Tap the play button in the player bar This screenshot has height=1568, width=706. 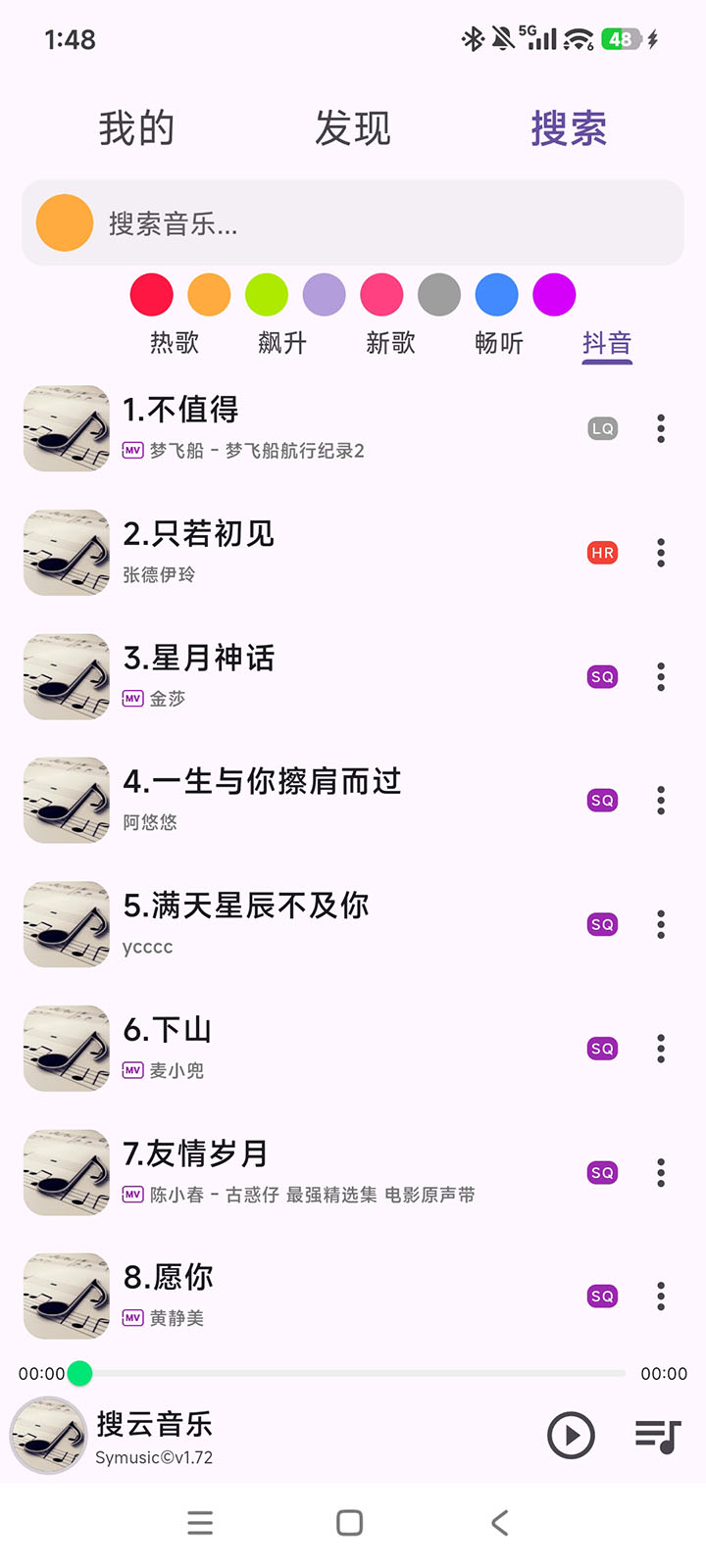(x=571, y=1436)
